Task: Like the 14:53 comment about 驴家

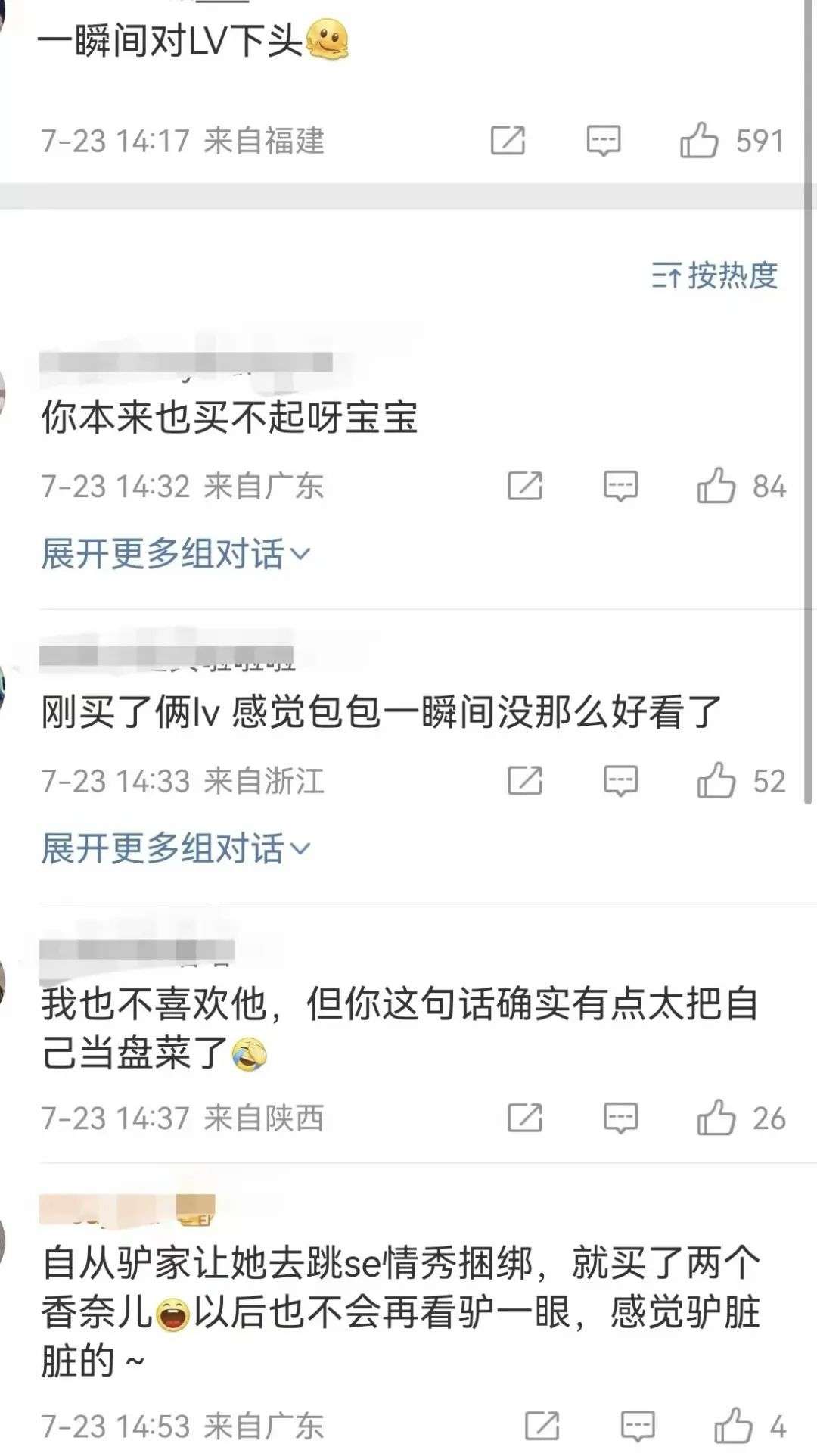Action: (x=732, y=1426)
